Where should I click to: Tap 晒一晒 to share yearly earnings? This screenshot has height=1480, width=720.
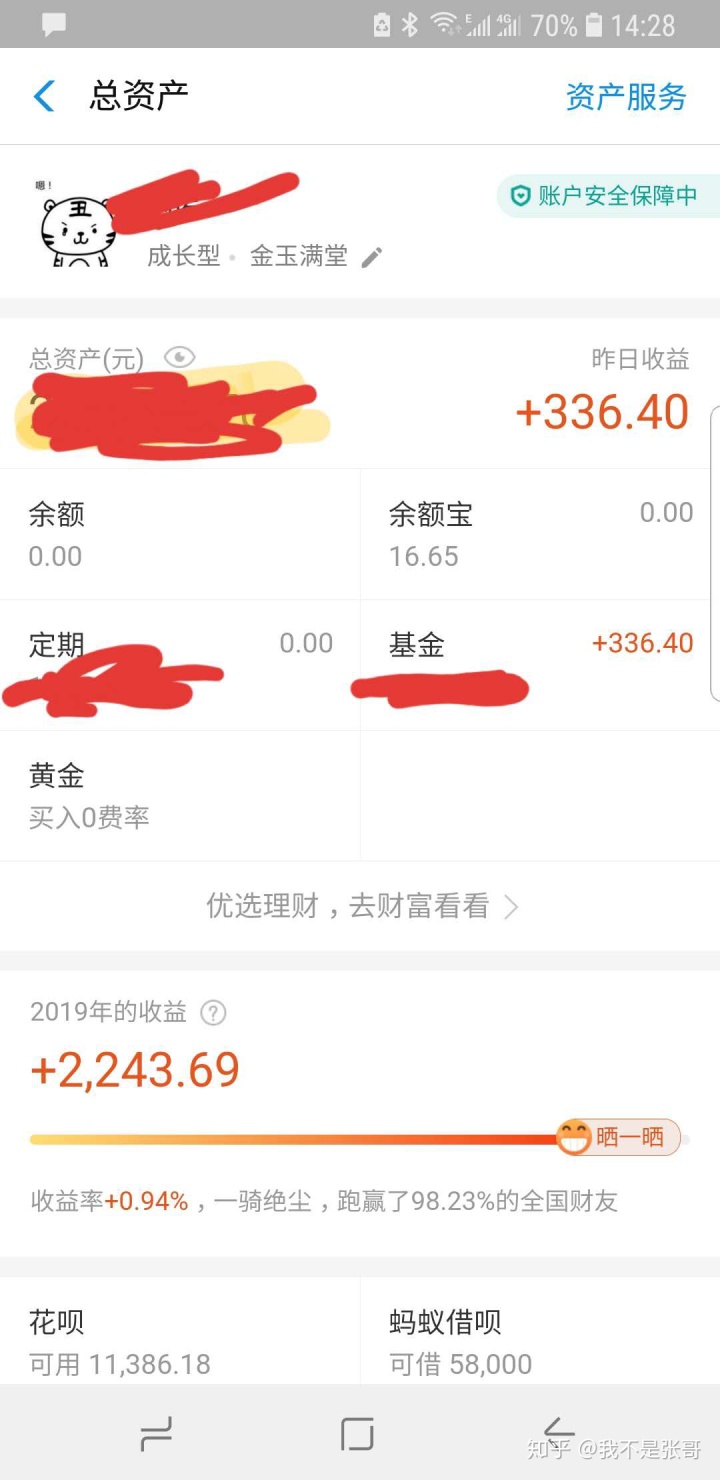[x=632, y=1137]
